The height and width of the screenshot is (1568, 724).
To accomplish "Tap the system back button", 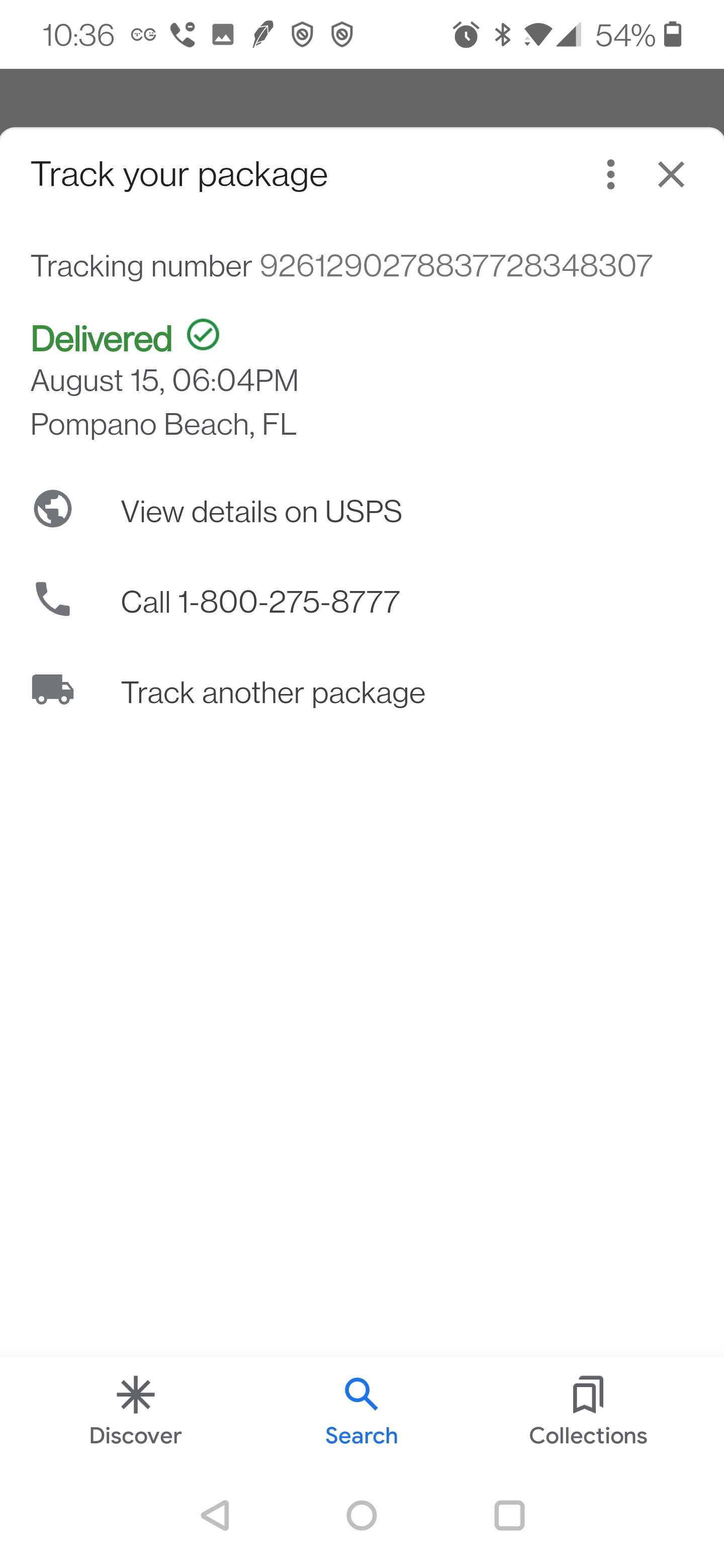I will (x=215, y=1515).
